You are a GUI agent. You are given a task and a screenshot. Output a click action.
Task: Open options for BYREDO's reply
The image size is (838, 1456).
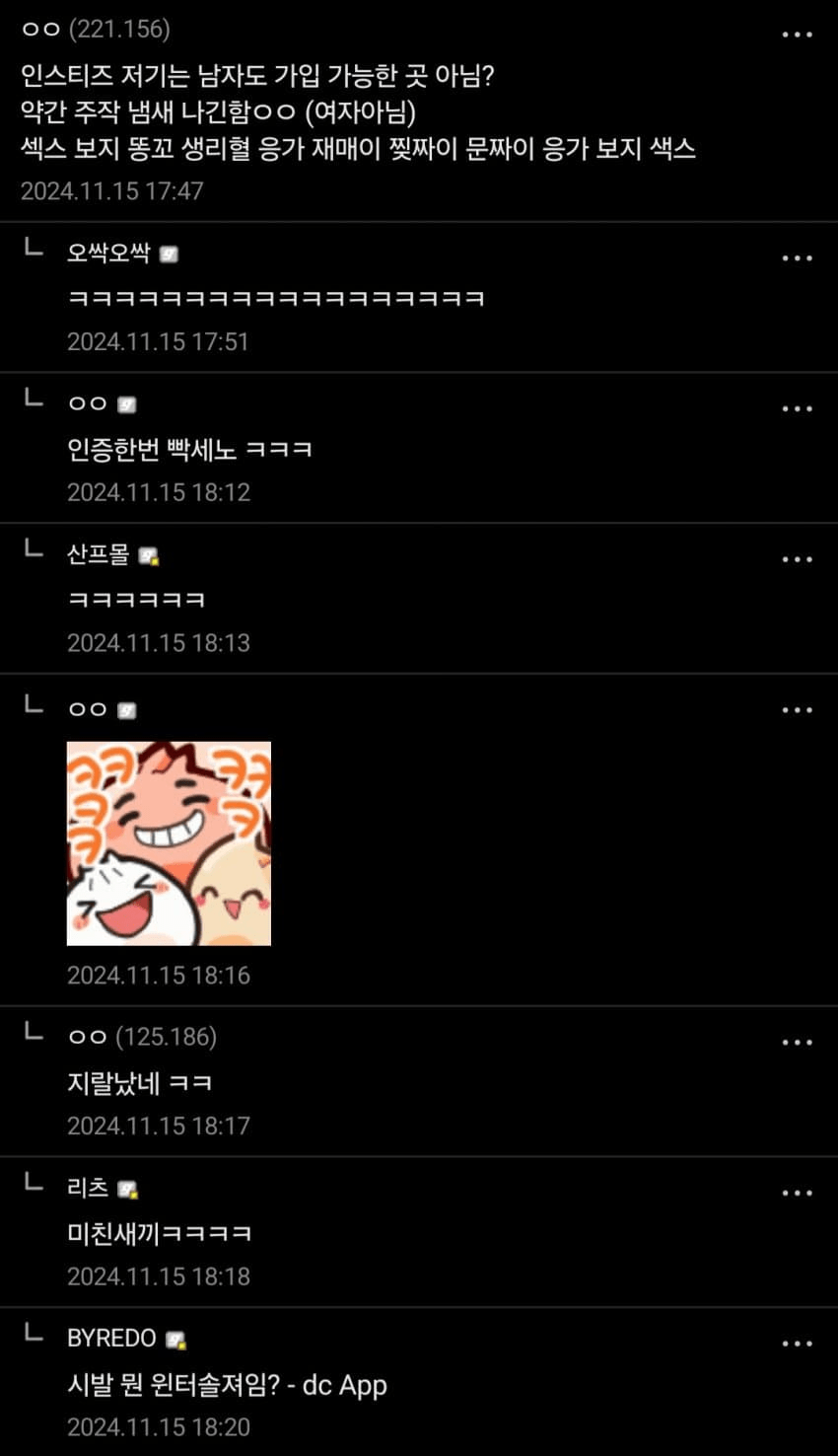[x=797, y=1344]
